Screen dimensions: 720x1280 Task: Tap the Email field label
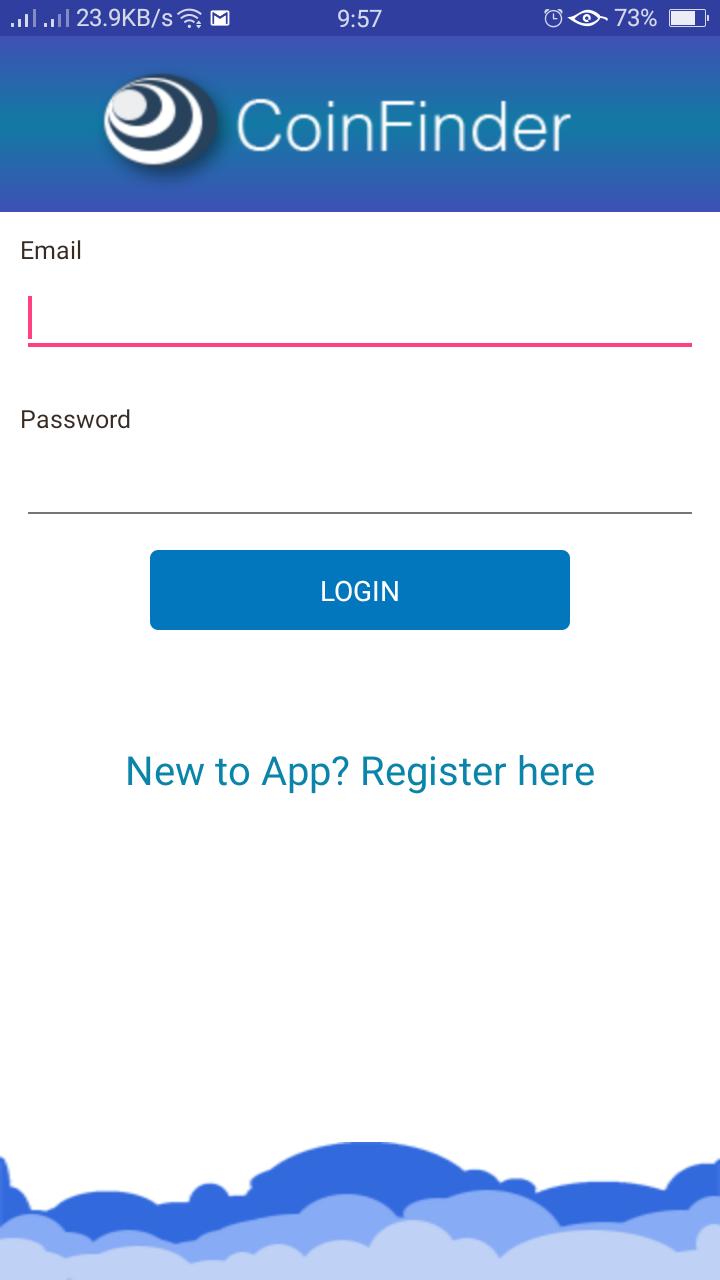(51, 250)
